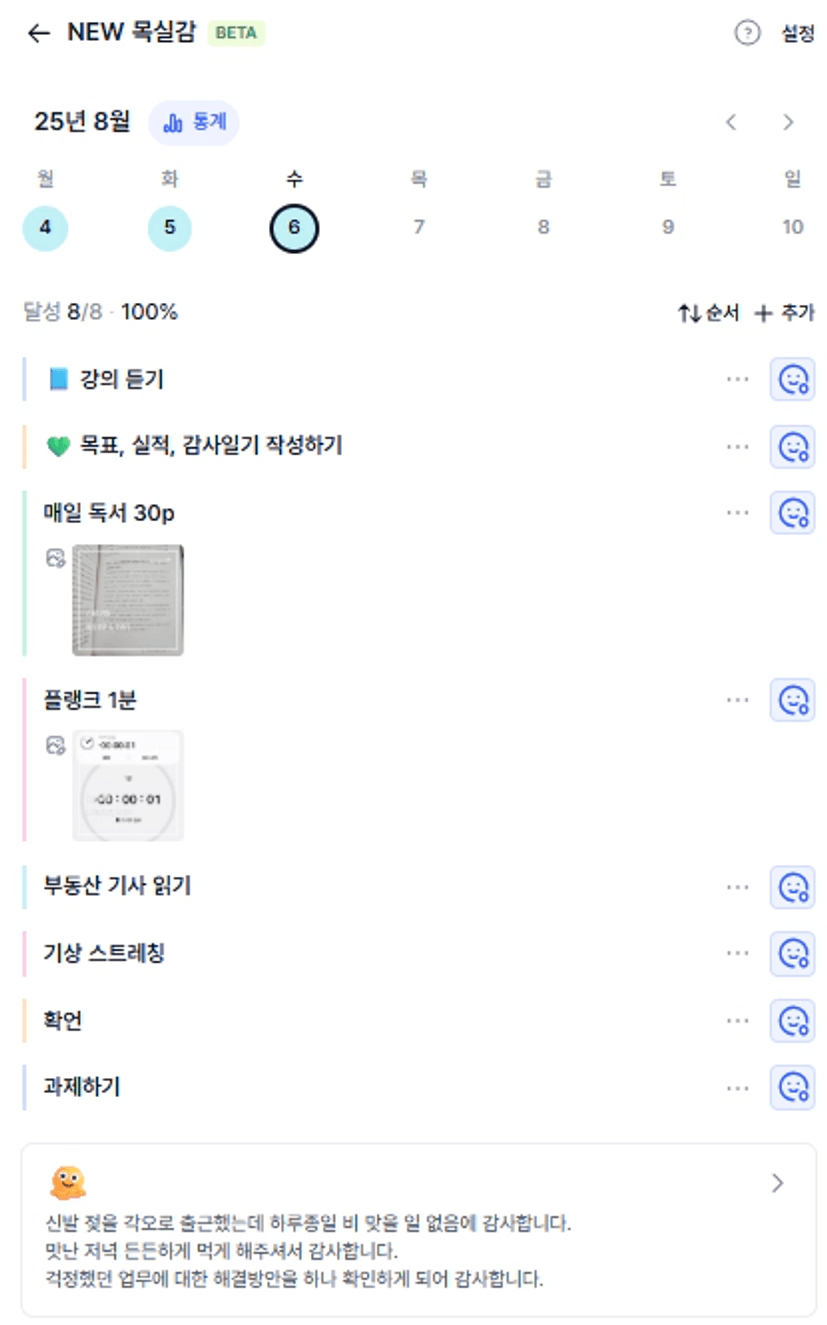This screenshot has width=827, height=1325.
Task: Tap the emoji check button for 강의 듣기
Action: [x=793, y=379]
